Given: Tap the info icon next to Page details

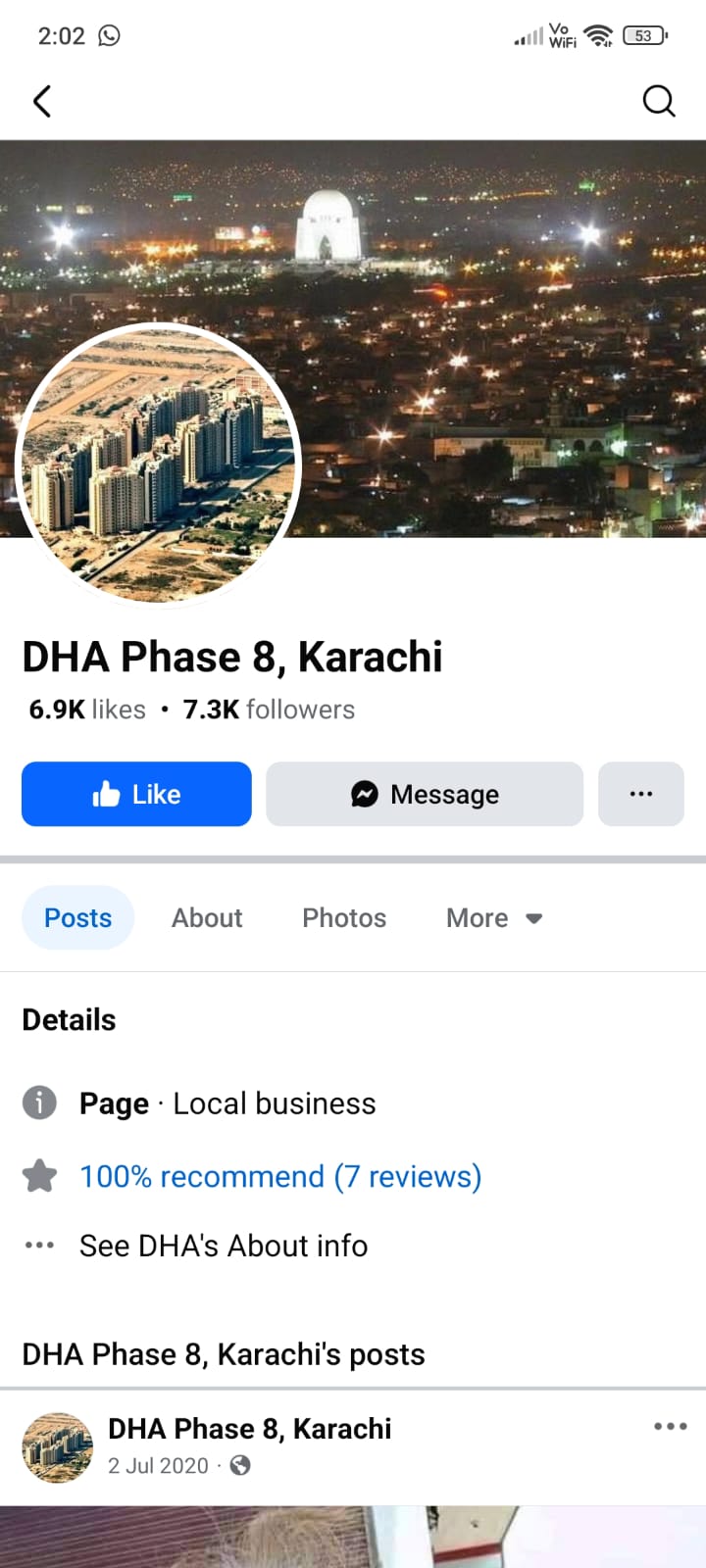Looking at the screenshot, I should point(39,1102).
